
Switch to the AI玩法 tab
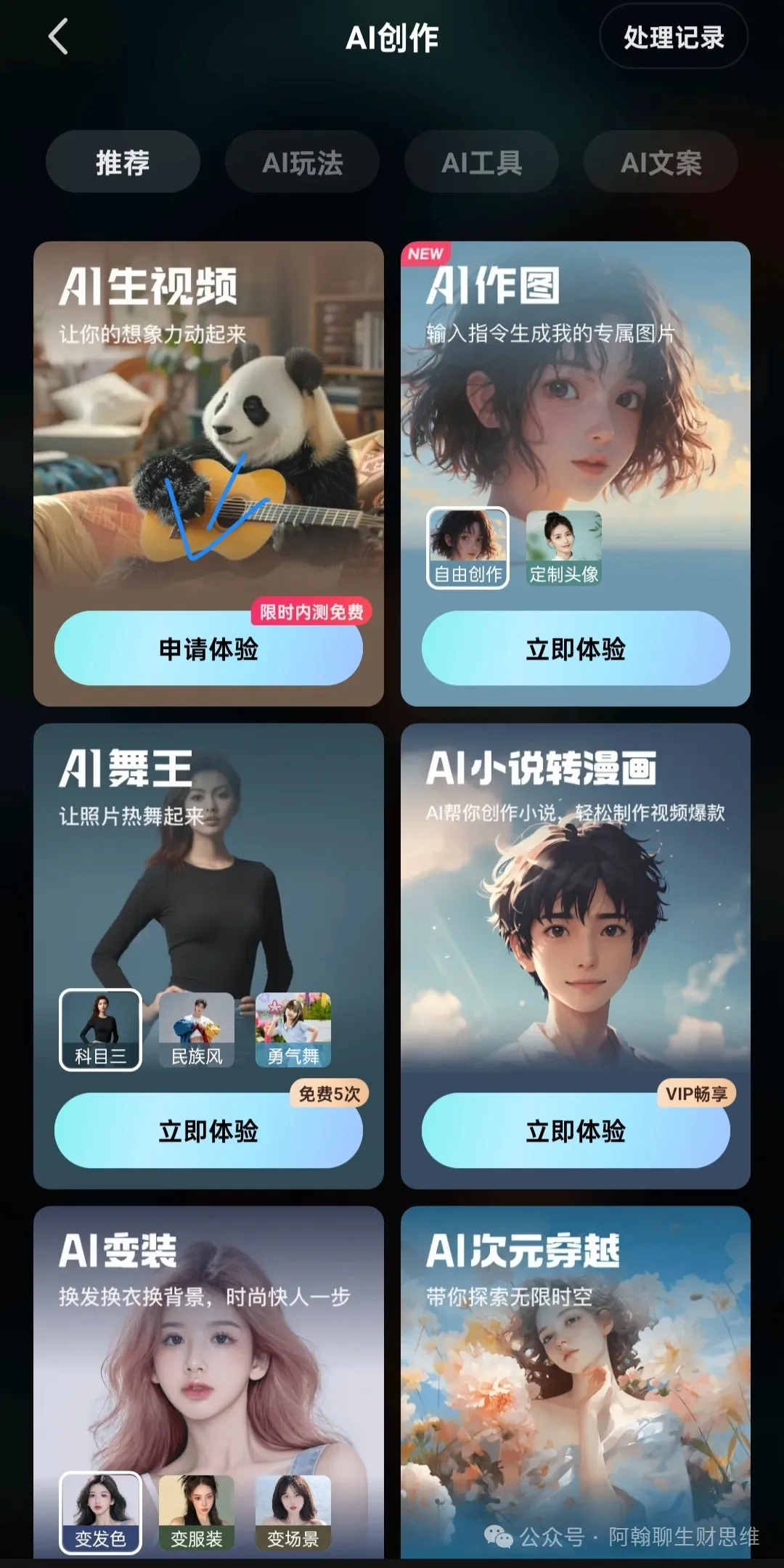tap(302, 163)
